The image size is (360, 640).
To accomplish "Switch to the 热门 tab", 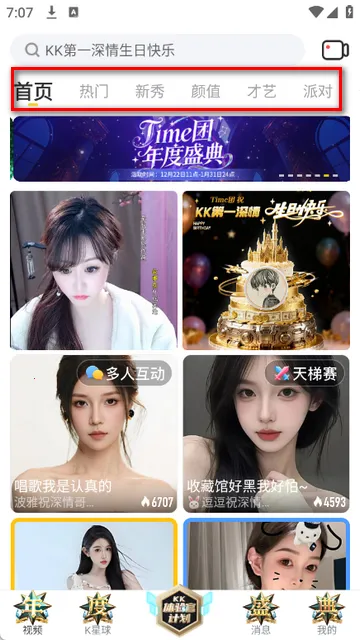I will pos(94,91).
